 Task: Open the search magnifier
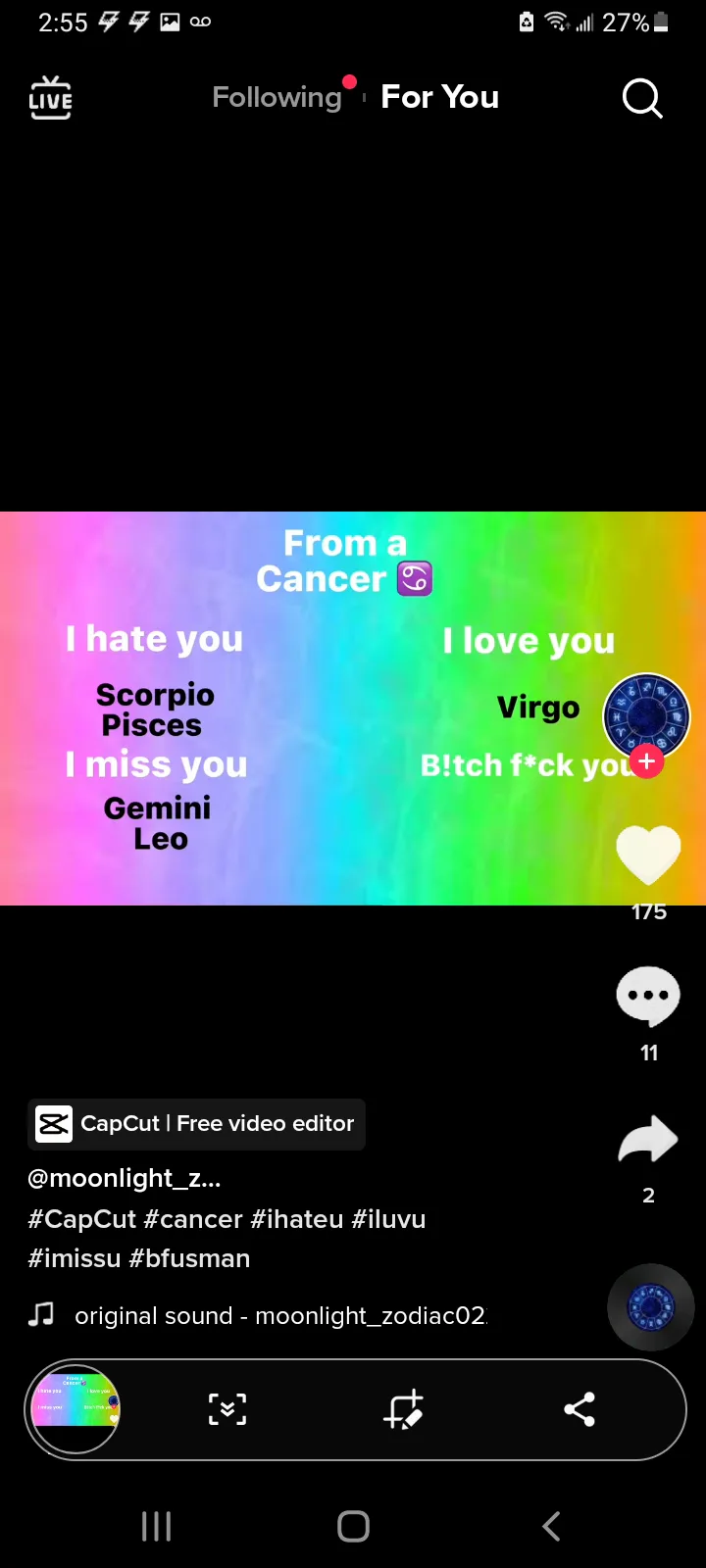(642, 98)
